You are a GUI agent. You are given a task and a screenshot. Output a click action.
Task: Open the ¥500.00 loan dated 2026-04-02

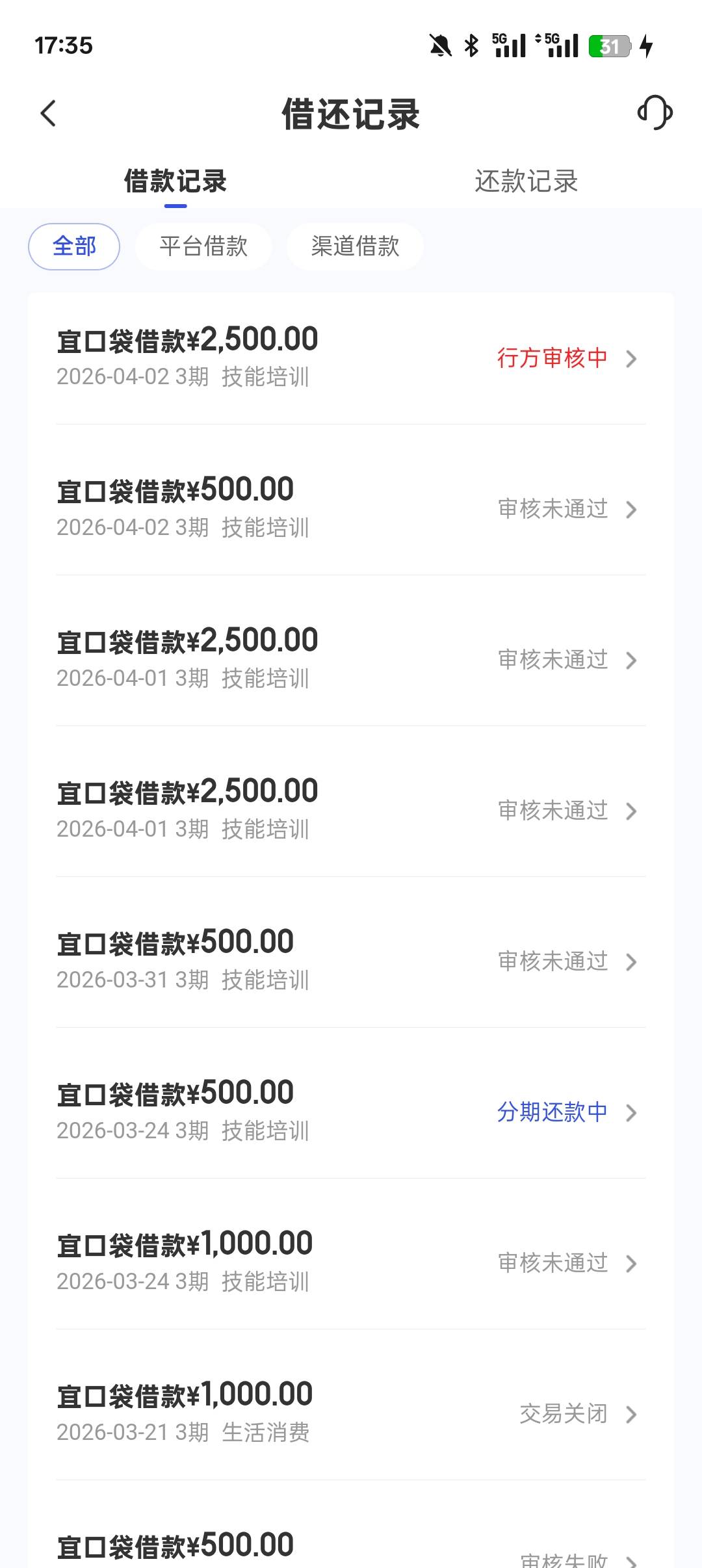pyautogui.click(x=351, y=508)
